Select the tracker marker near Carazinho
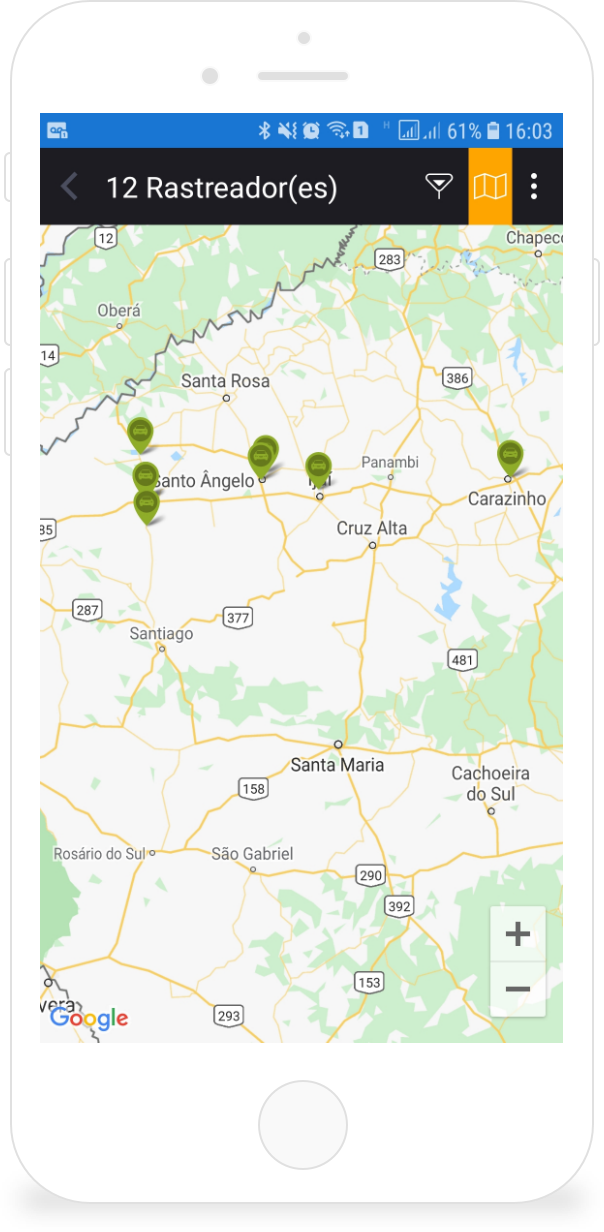 tap(510, 455)
